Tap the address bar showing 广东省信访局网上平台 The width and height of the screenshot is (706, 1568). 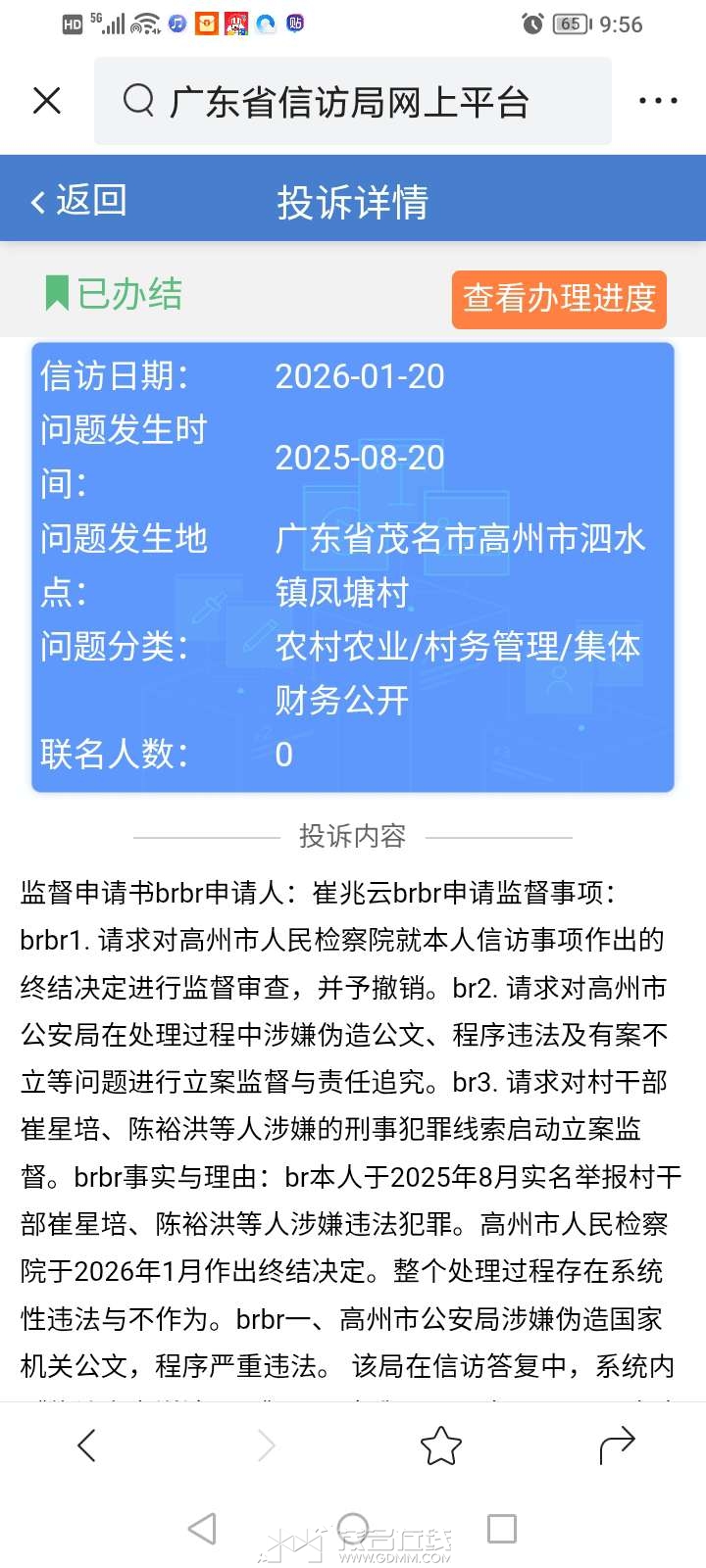pos(353,101)
